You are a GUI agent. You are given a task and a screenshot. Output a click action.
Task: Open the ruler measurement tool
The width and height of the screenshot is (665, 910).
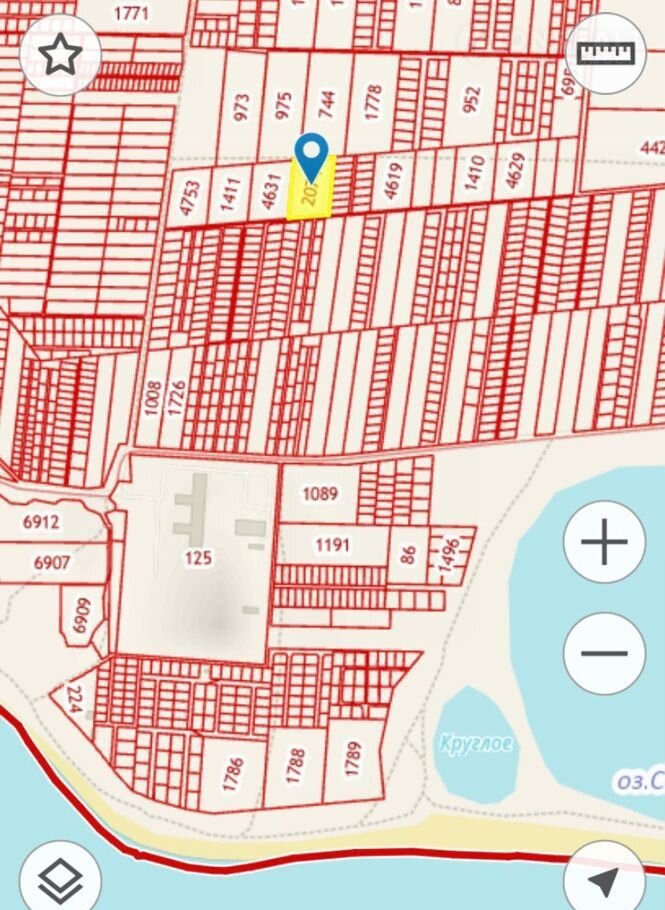pos(606,53)
